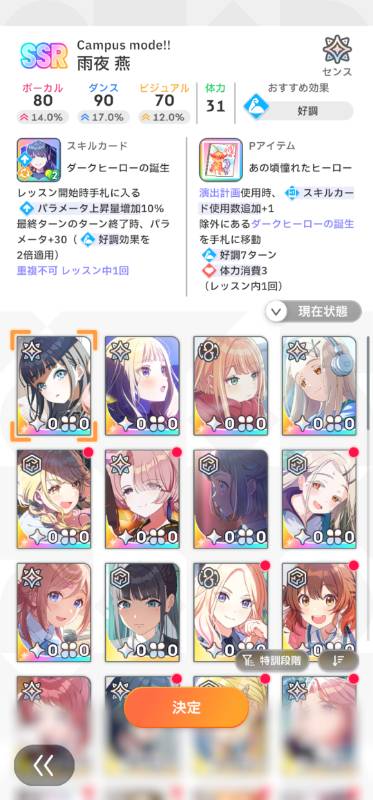Select the orange-haired idol in red scarf
373x800 pixels.
pos(231,385)
